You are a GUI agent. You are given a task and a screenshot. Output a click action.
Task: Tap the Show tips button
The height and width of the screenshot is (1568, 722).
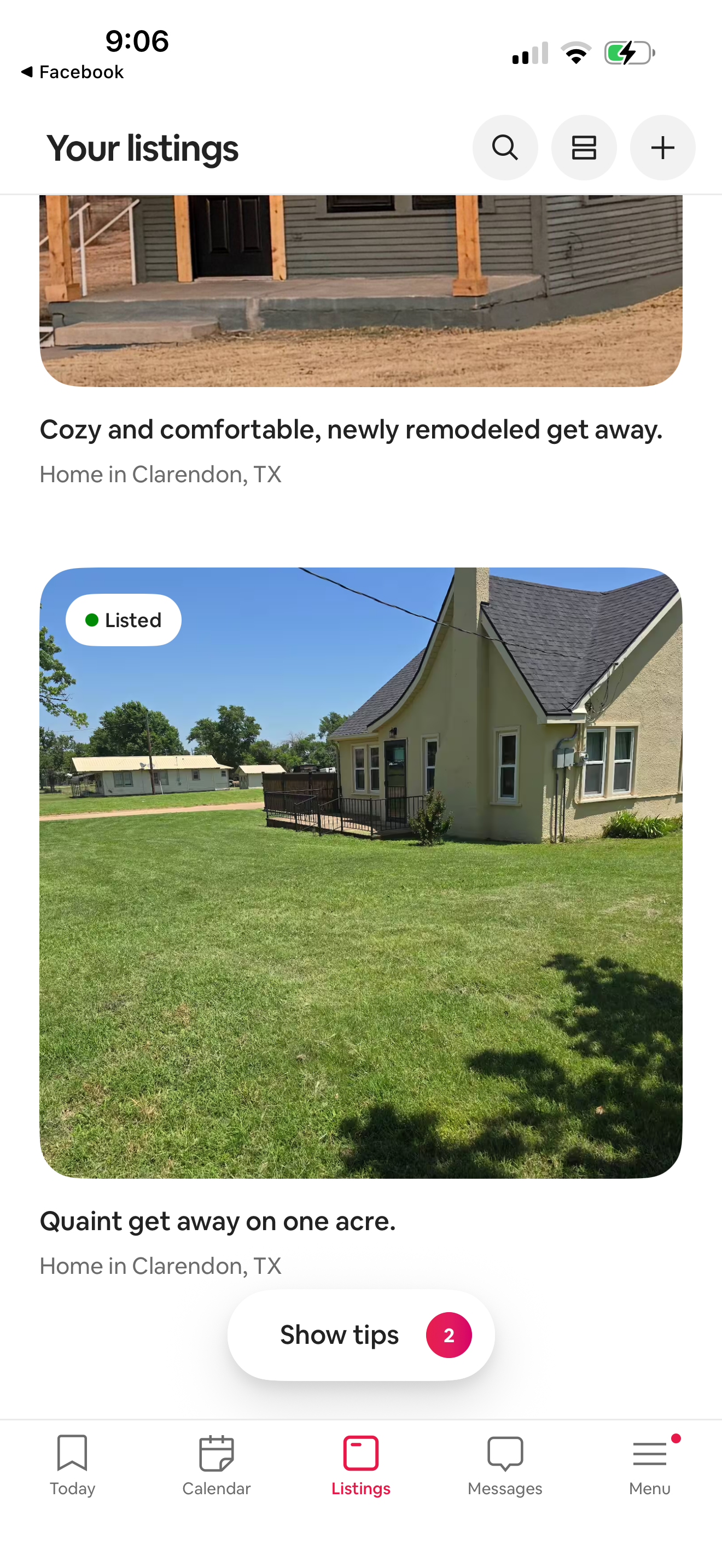click(x=361, y=1335)
